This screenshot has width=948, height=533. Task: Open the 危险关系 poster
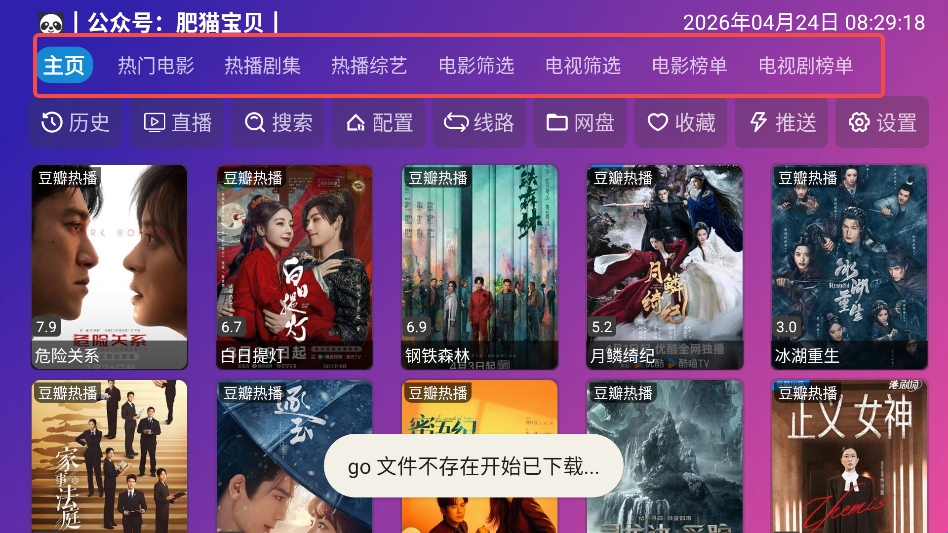109,267
